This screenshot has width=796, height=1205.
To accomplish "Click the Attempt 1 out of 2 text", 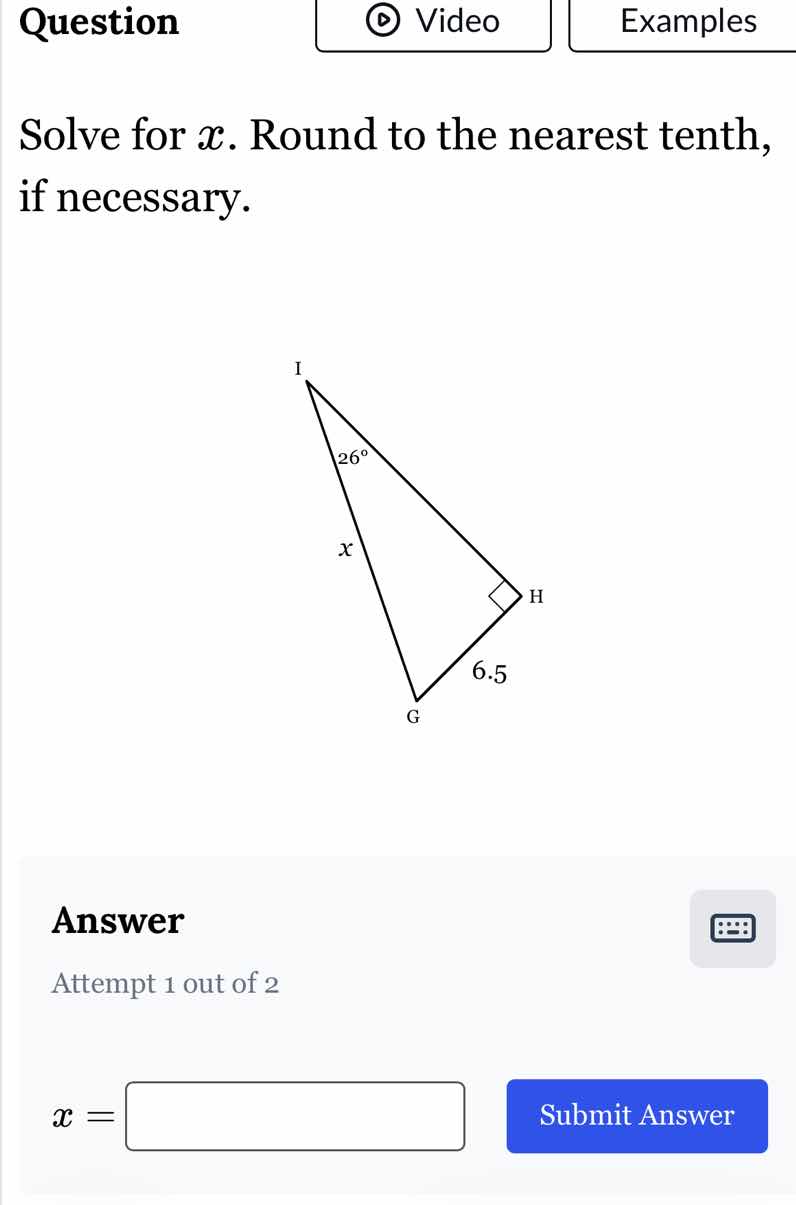I will 164,983.
